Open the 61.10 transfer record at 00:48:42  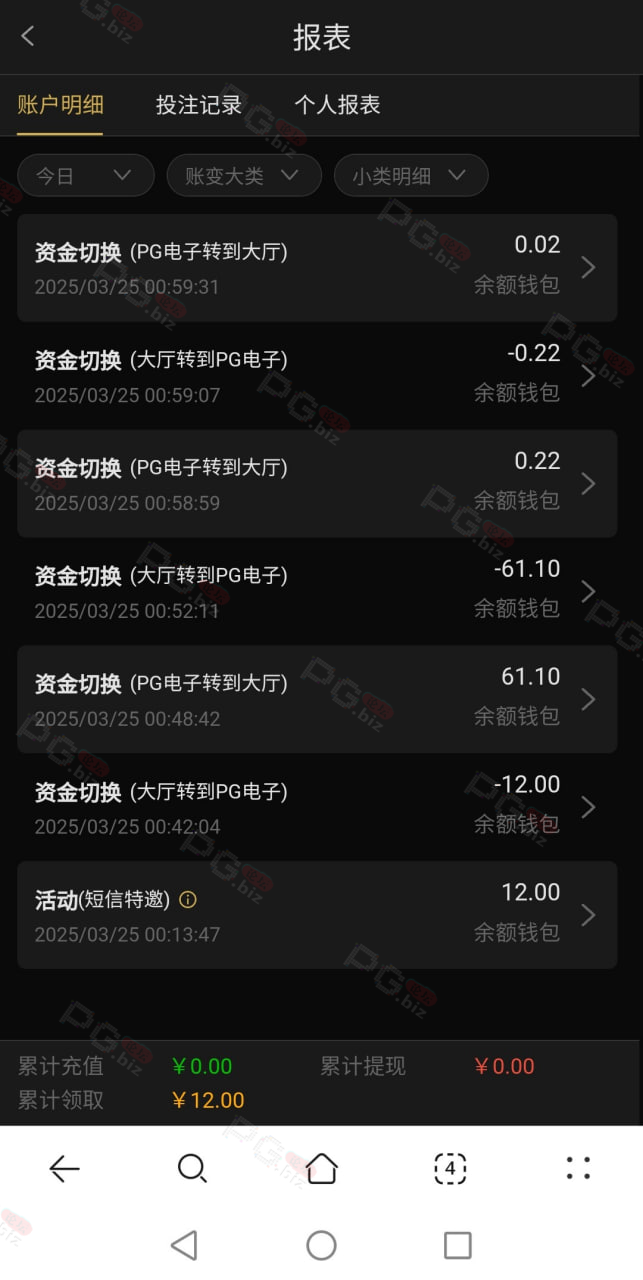coord(317,700)
